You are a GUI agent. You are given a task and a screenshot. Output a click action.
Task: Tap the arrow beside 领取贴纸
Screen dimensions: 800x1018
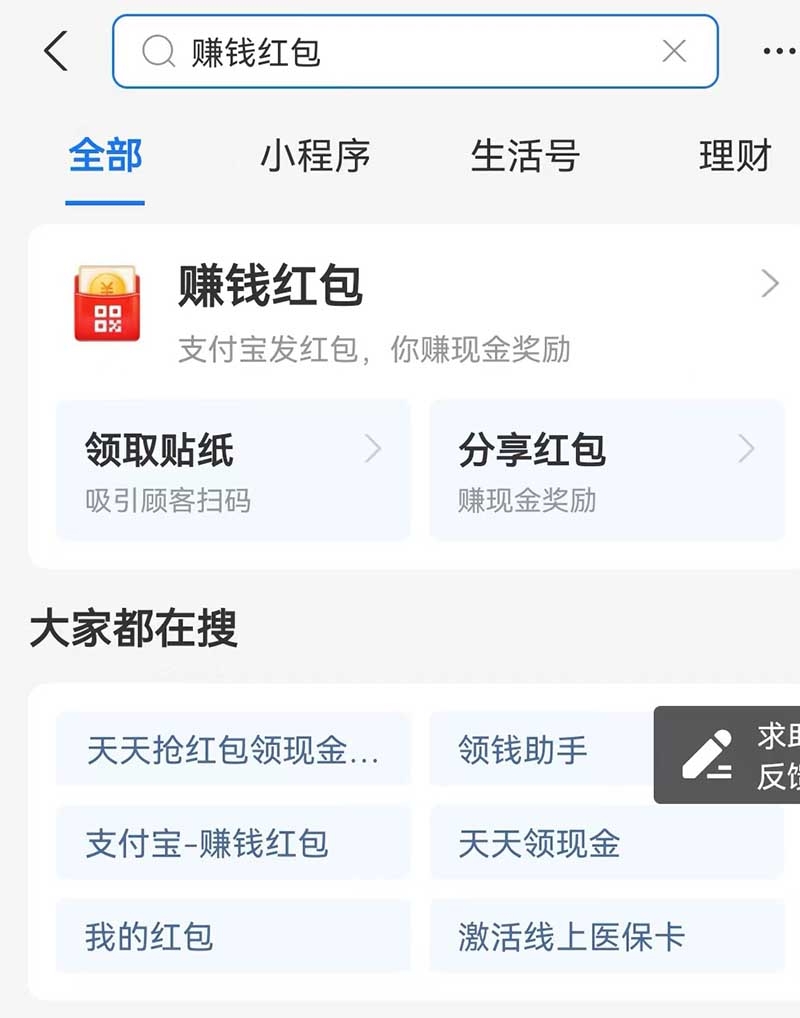(375, 449)
